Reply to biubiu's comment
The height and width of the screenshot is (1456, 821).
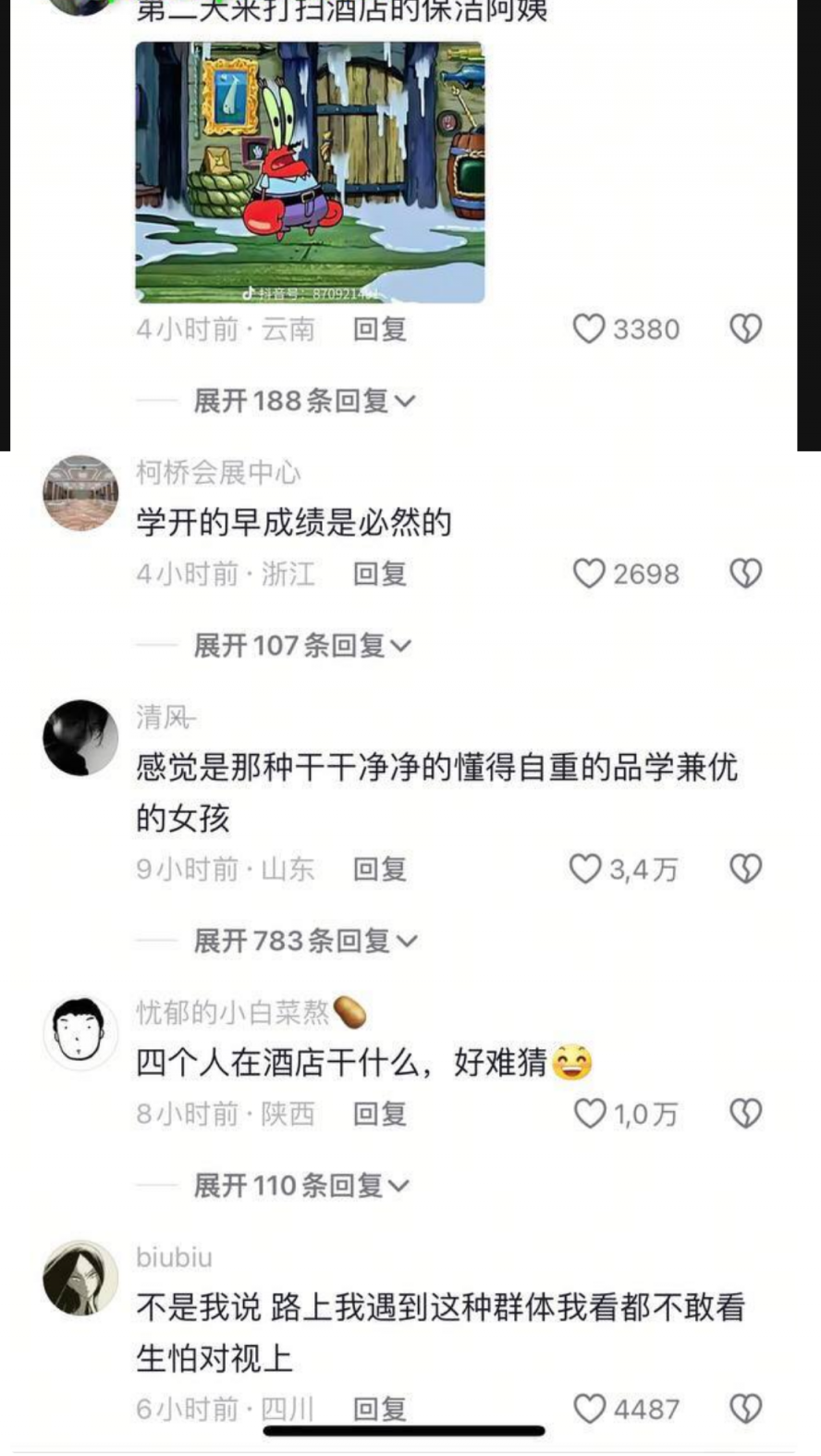point(379,1409)
